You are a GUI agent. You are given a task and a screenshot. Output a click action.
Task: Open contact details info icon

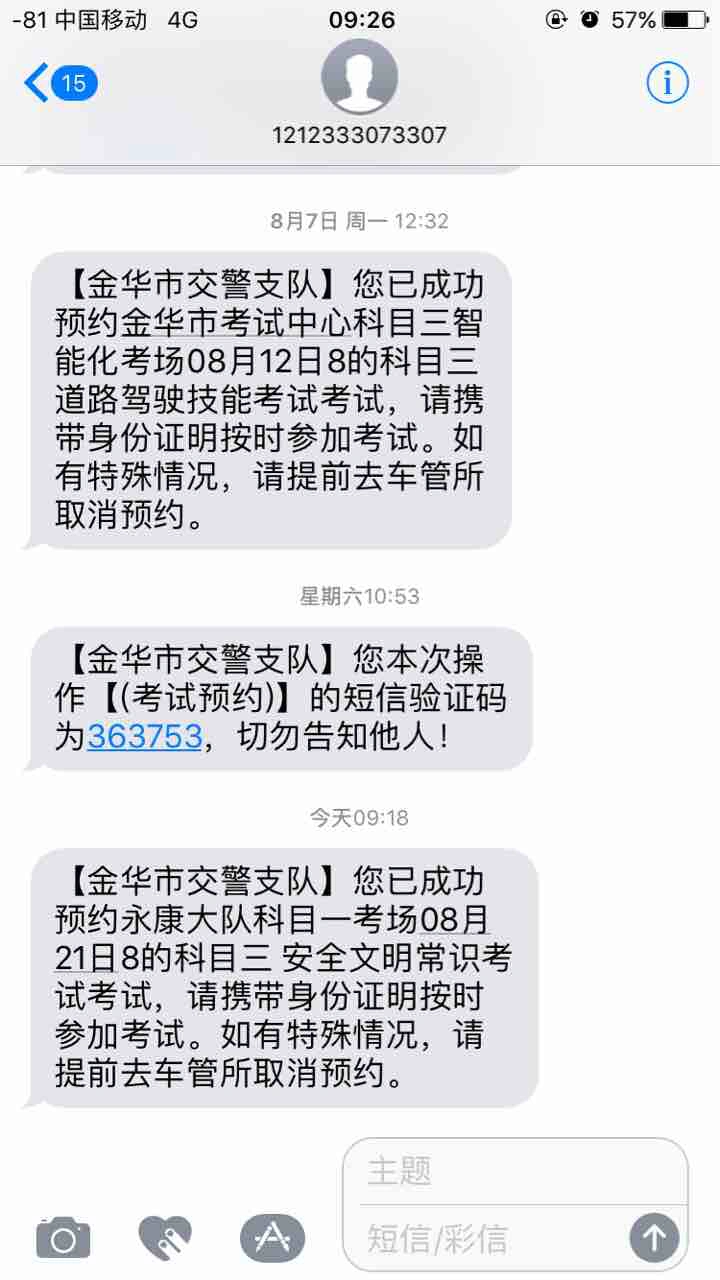coord(668,83)
